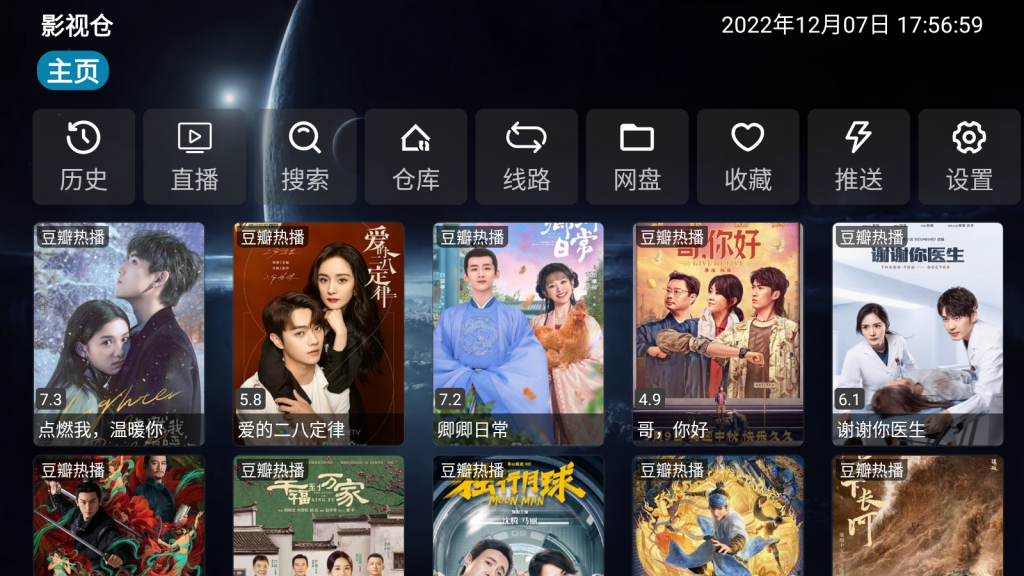Open the show 爱的二八定律
The width and height of the screenshot is (1024, 576).
coord(319,334)
